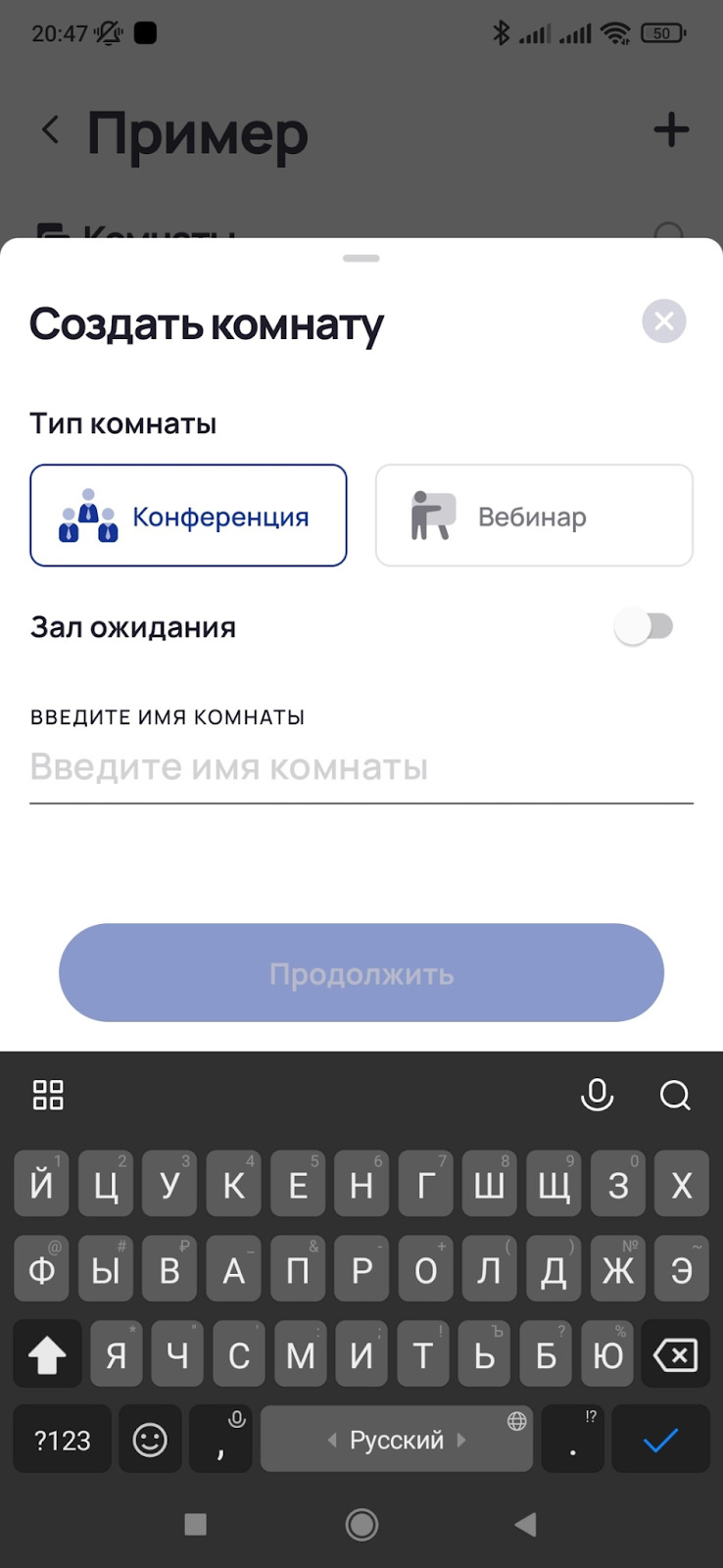
Task: Enable the Зал ожидания switch
Action: (644, 626)
